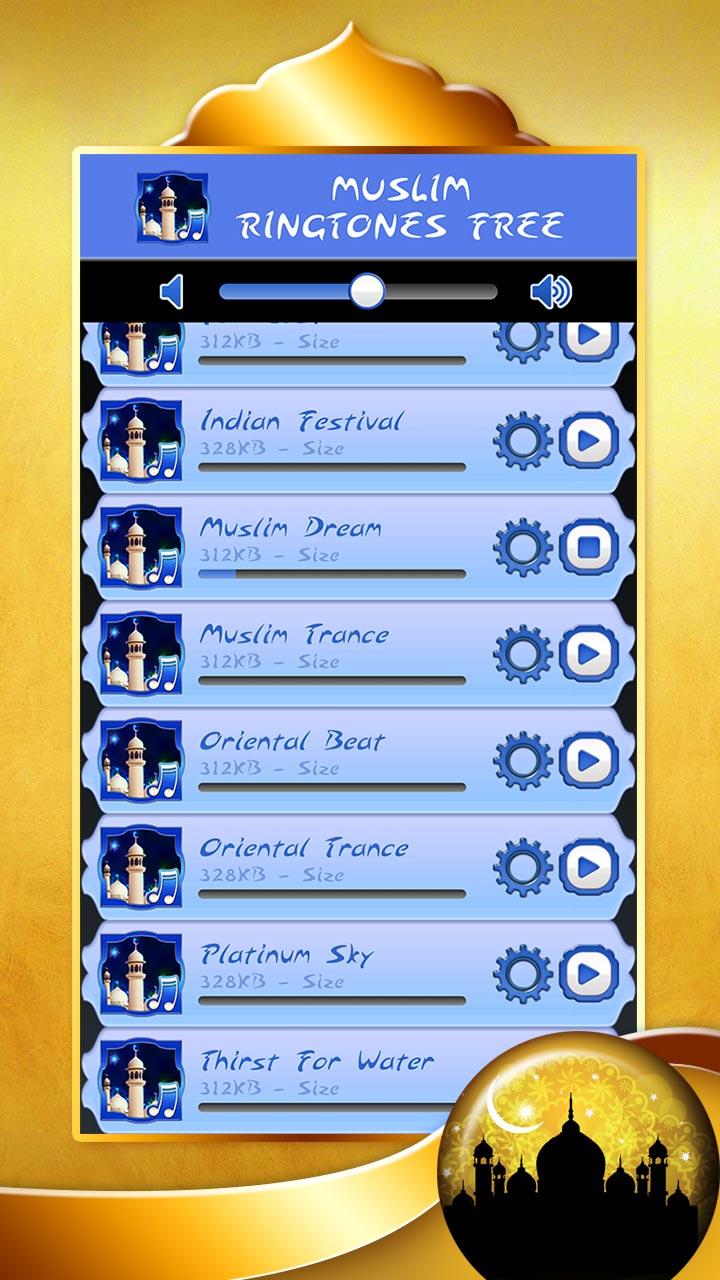
Task: Play the Muslim Trance ringtone
Action: coord(588,654)
